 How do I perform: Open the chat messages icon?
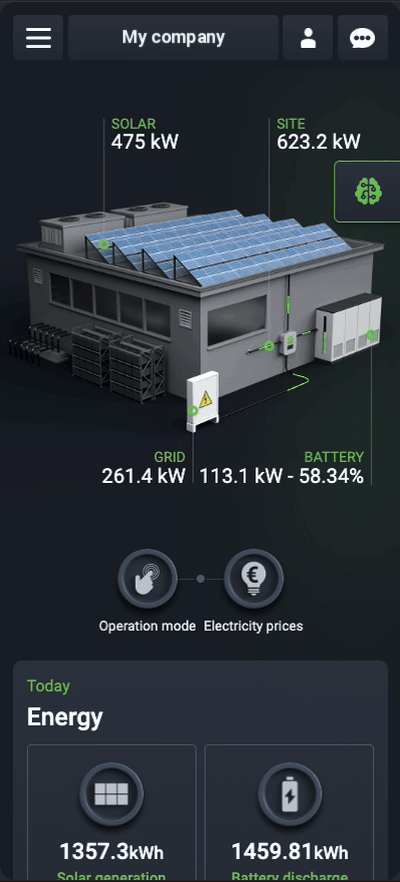(x=363, y=38)
